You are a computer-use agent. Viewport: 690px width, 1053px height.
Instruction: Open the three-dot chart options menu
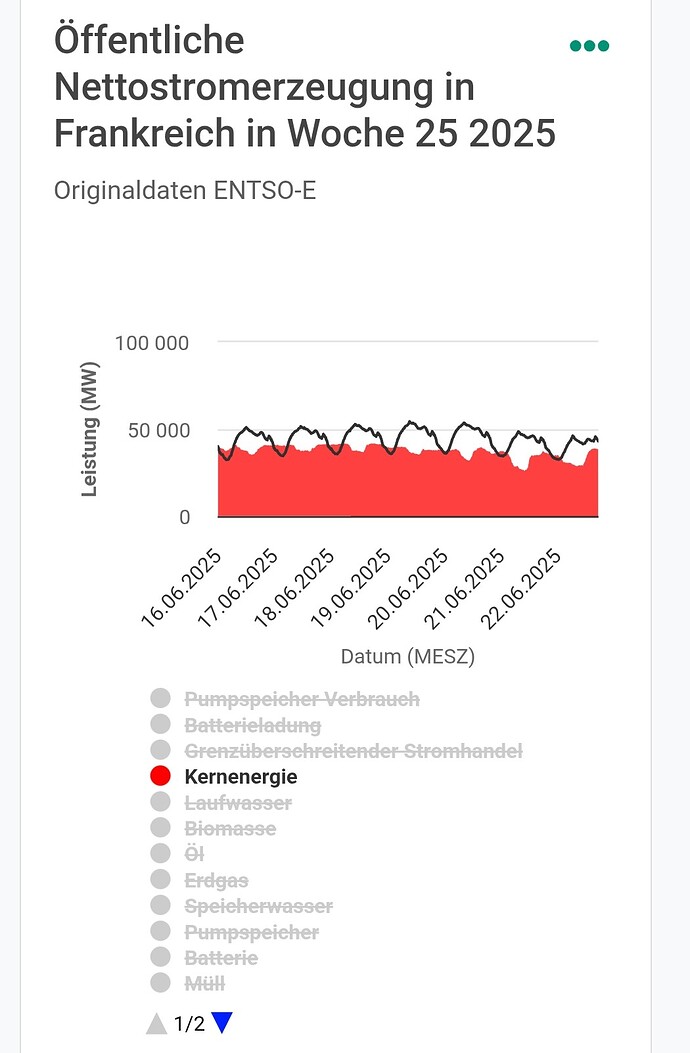589,46
